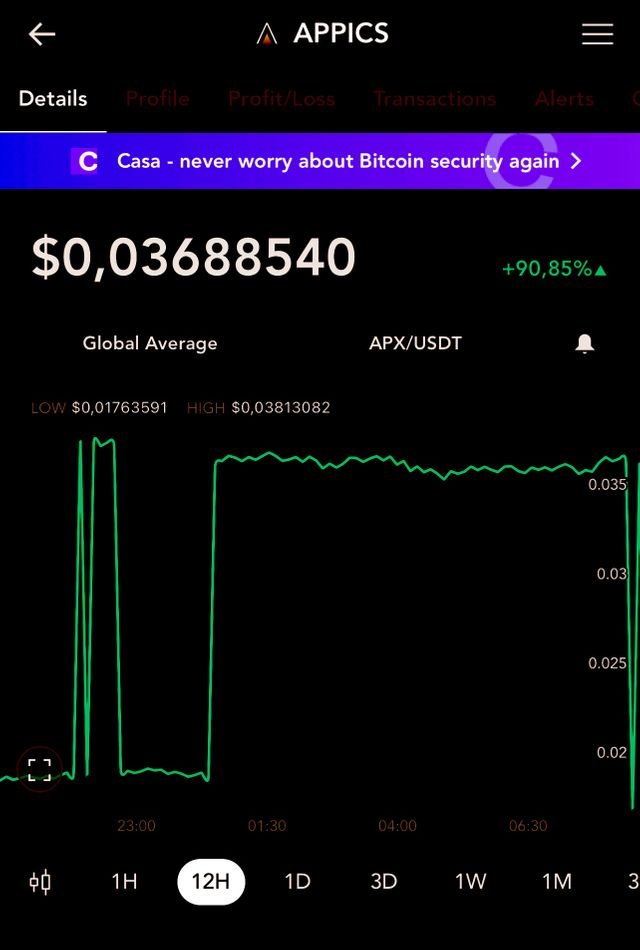This screenshot has height=950, width=640.
Task: Change the APX/USDT trading pair
Action: (415, 343)
